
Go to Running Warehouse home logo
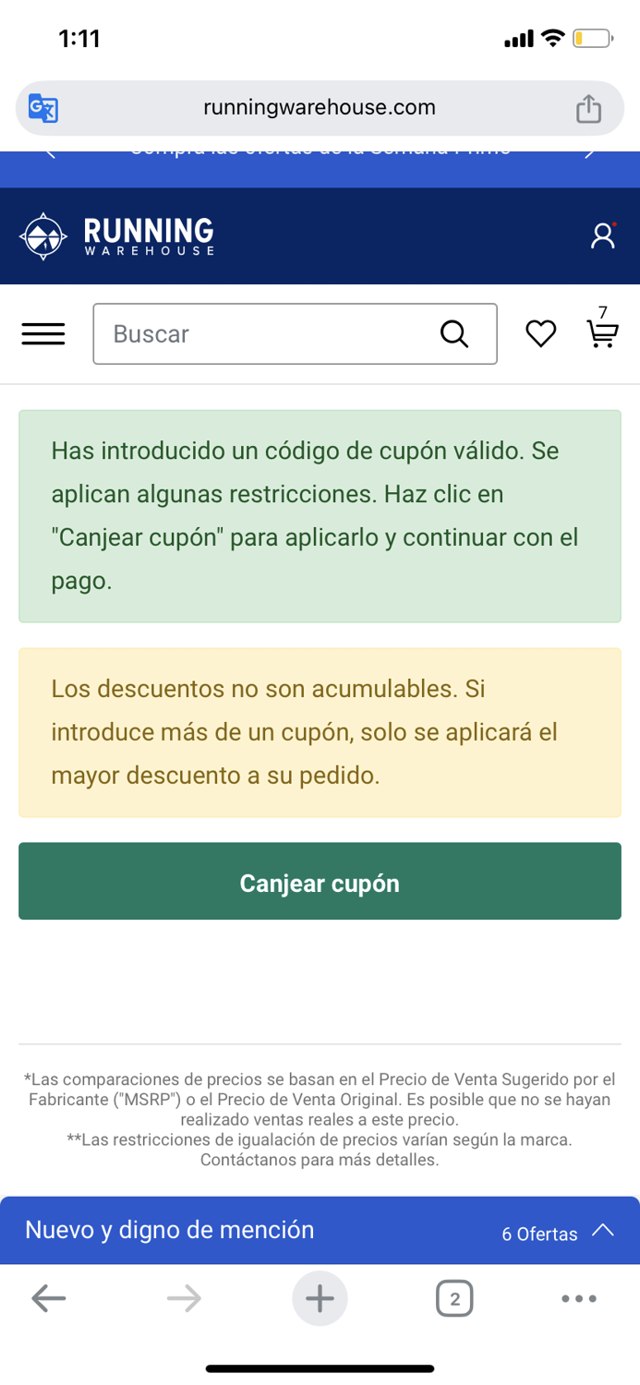click(x=117, y=236)
